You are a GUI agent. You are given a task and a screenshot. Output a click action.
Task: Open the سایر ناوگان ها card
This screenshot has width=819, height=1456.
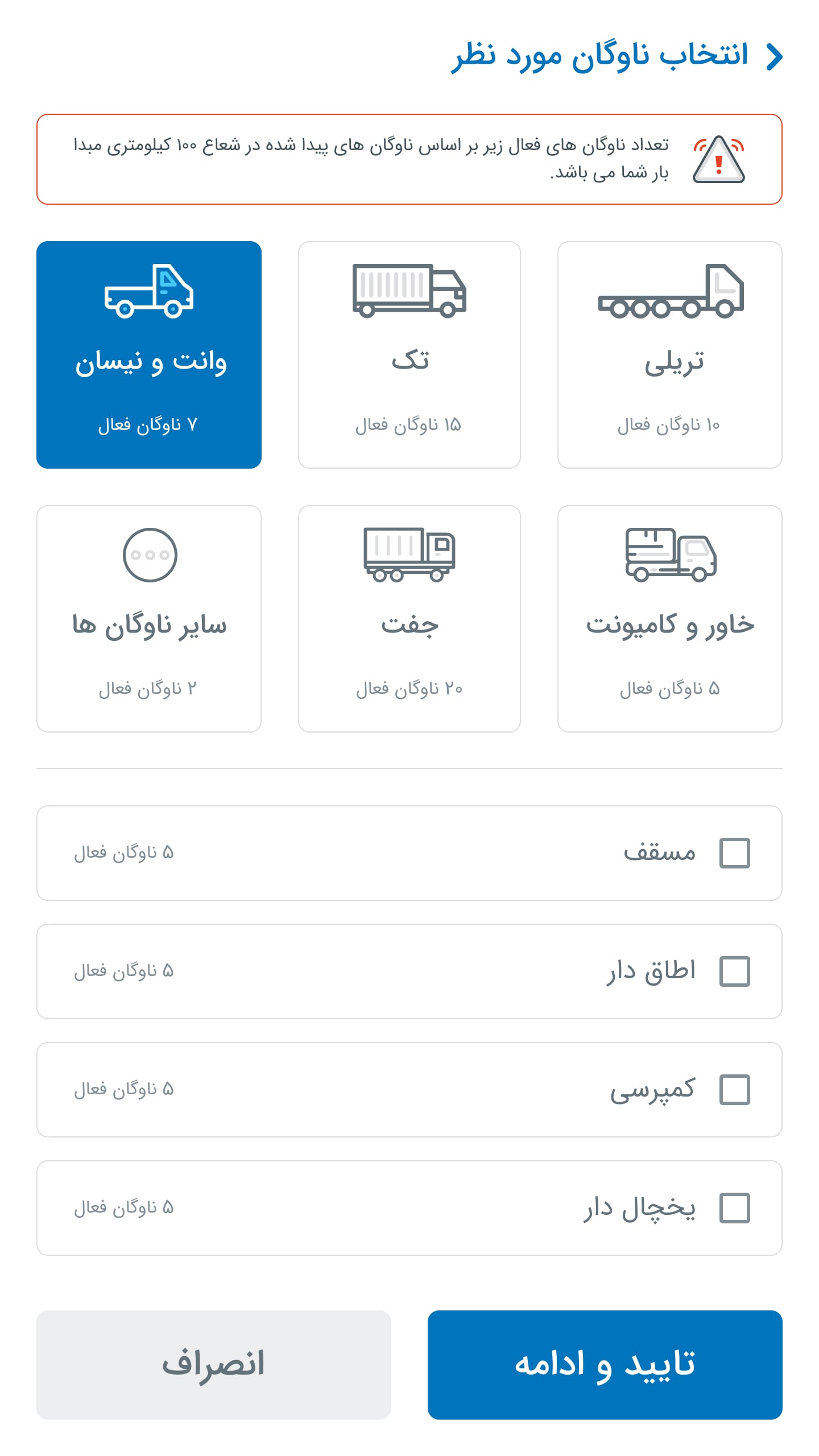coord(149,619)
